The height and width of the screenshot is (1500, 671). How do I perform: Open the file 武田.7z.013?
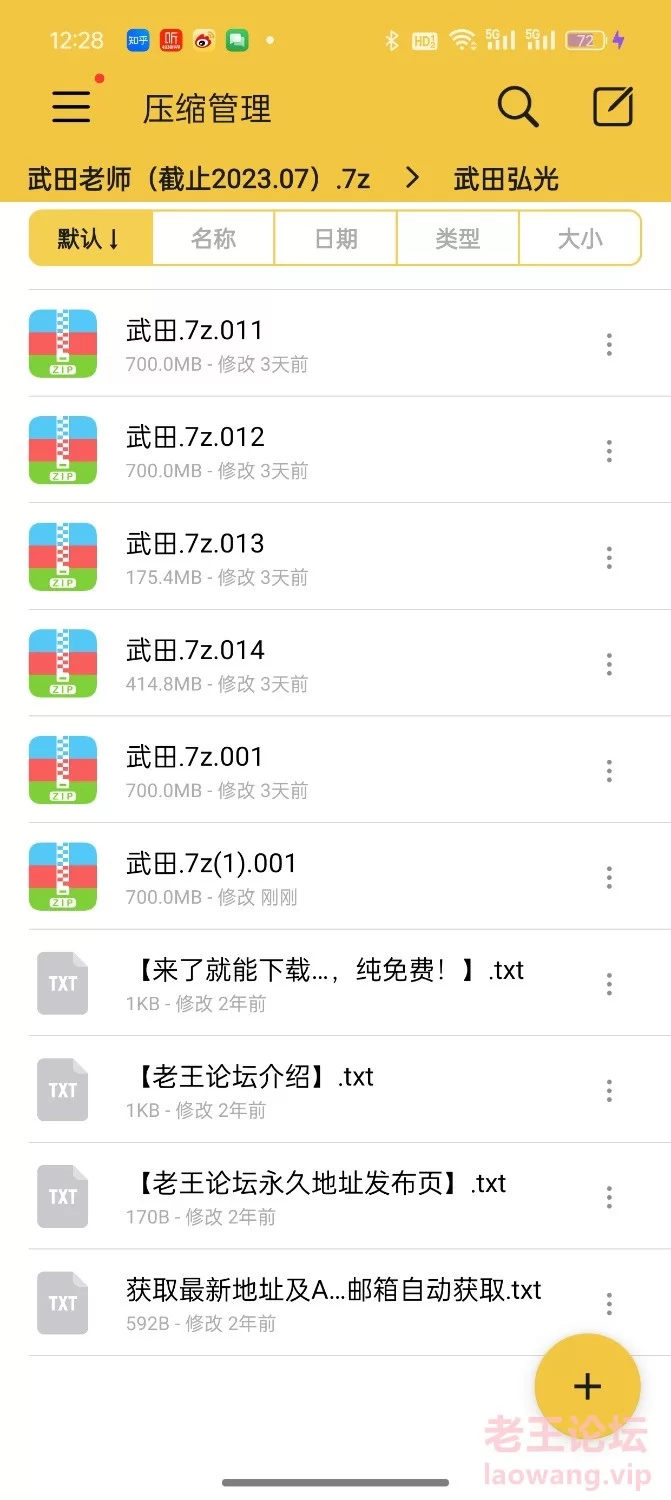tap(335, 557)
